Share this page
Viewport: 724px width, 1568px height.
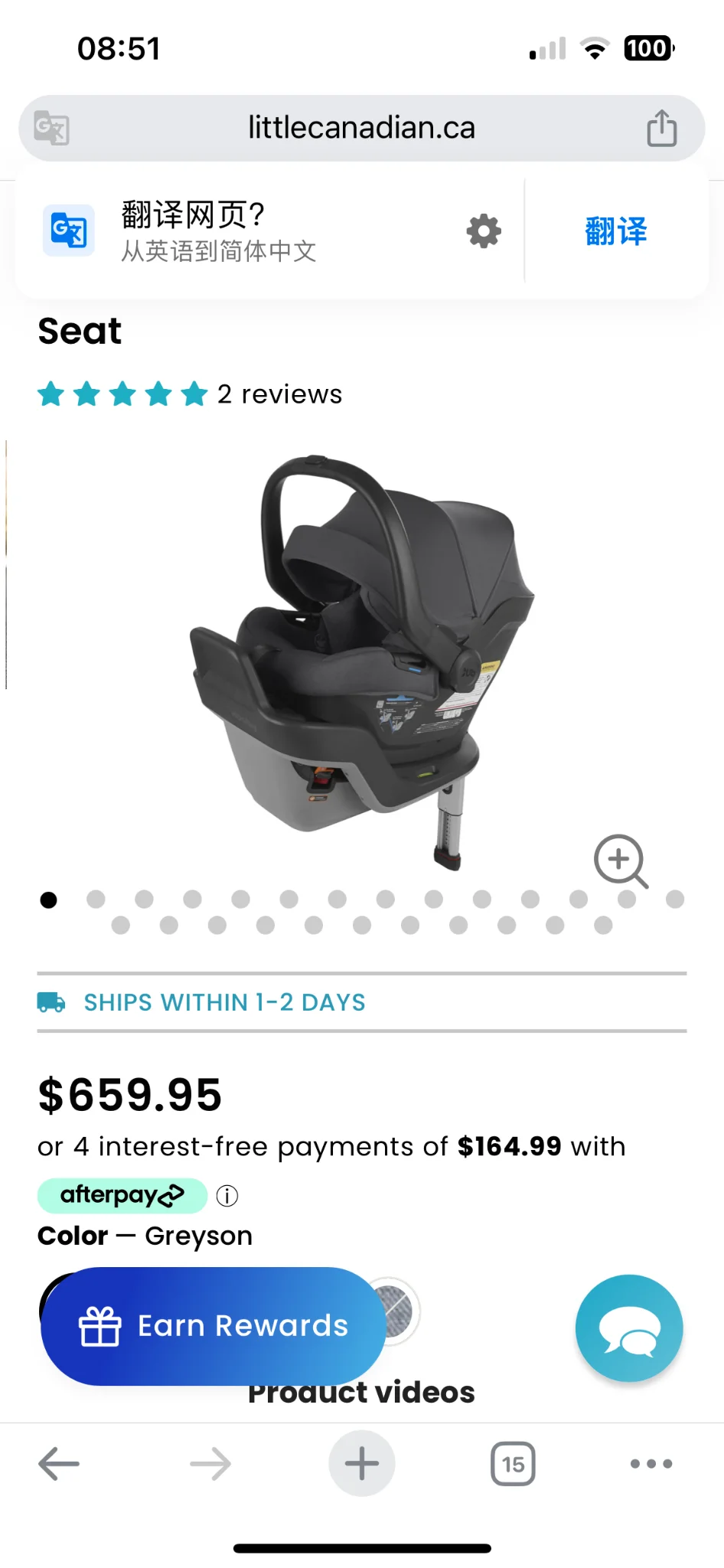point(661,128)
